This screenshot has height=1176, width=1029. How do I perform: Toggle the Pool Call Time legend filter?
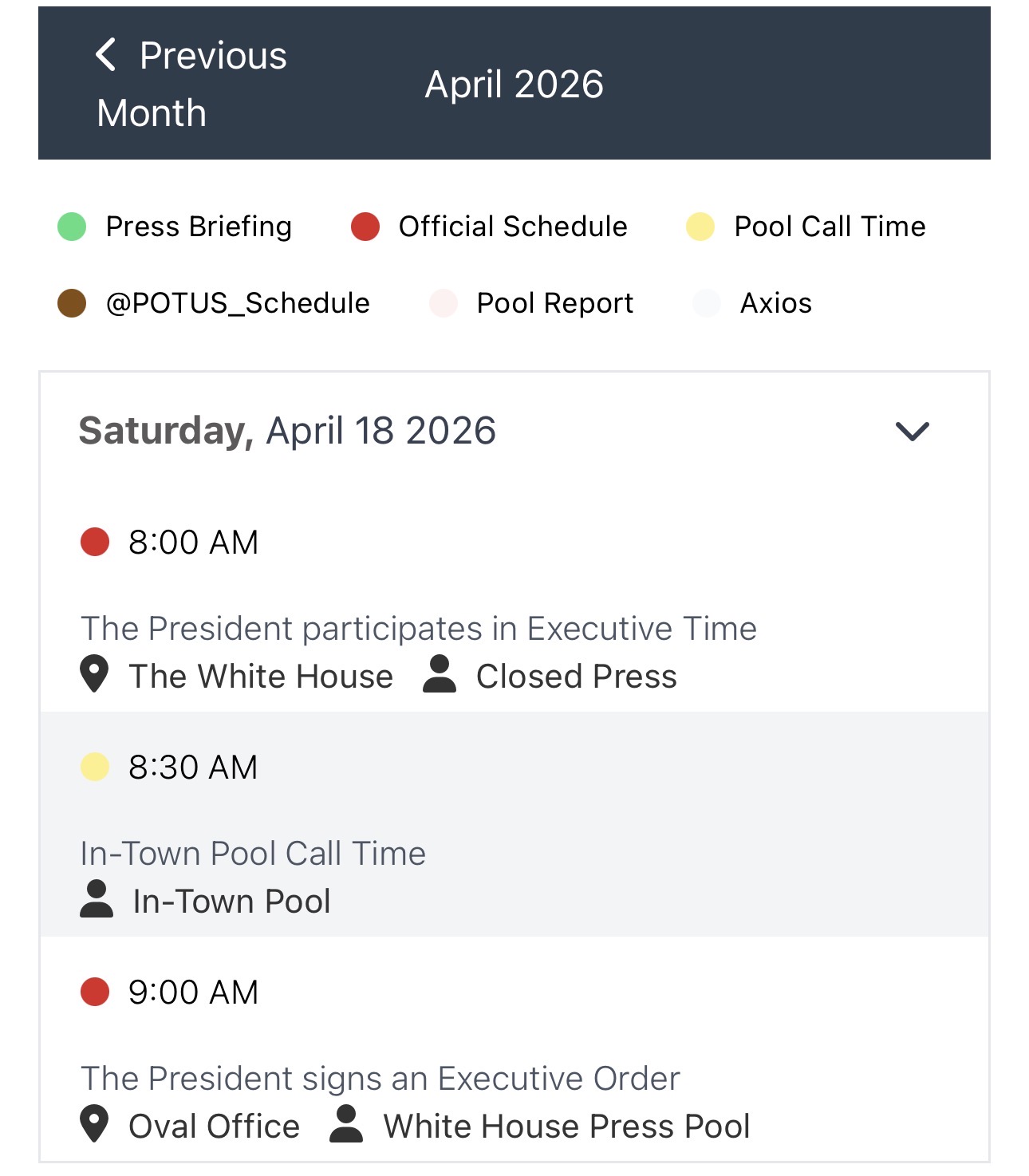[806, 227]
